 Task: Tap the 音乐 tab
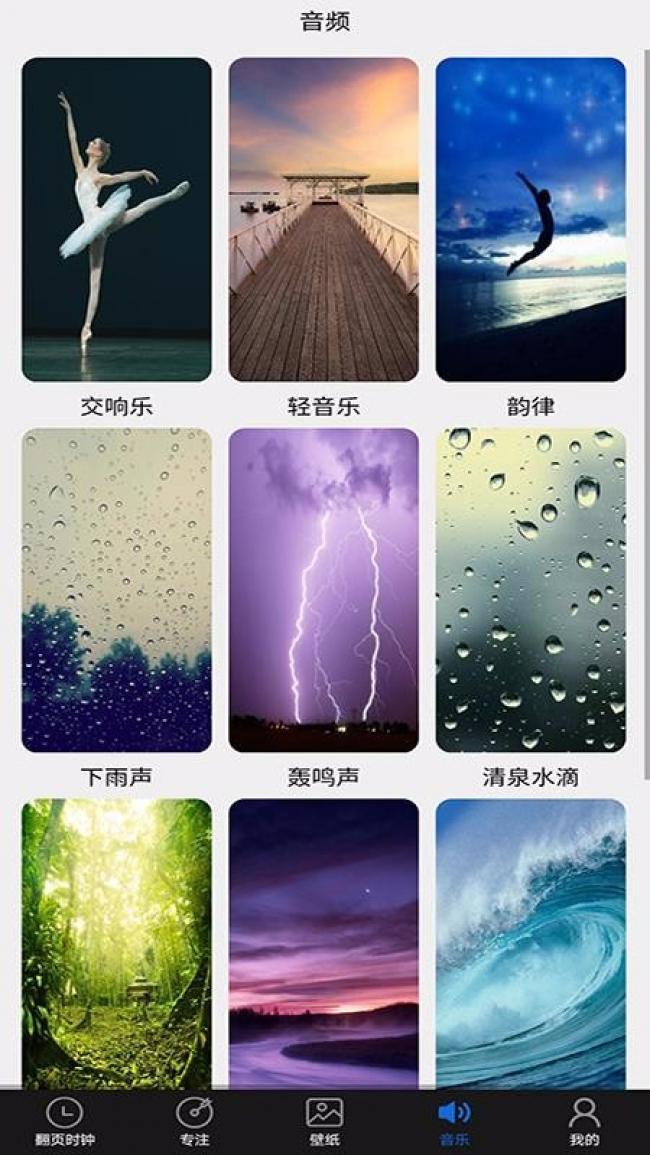454,1122
